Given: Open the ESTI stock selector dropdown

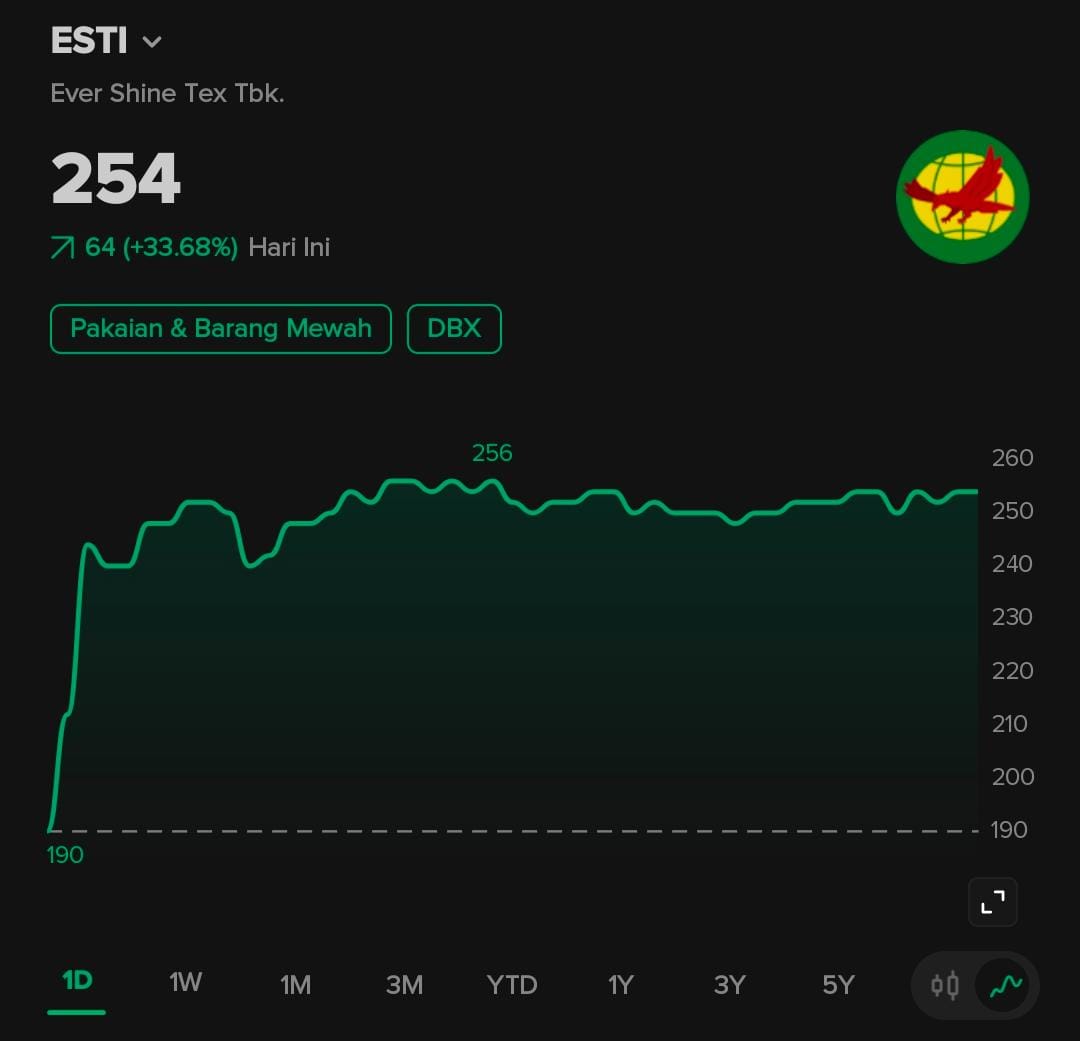Looking at the screenshot, I should 152,42.
